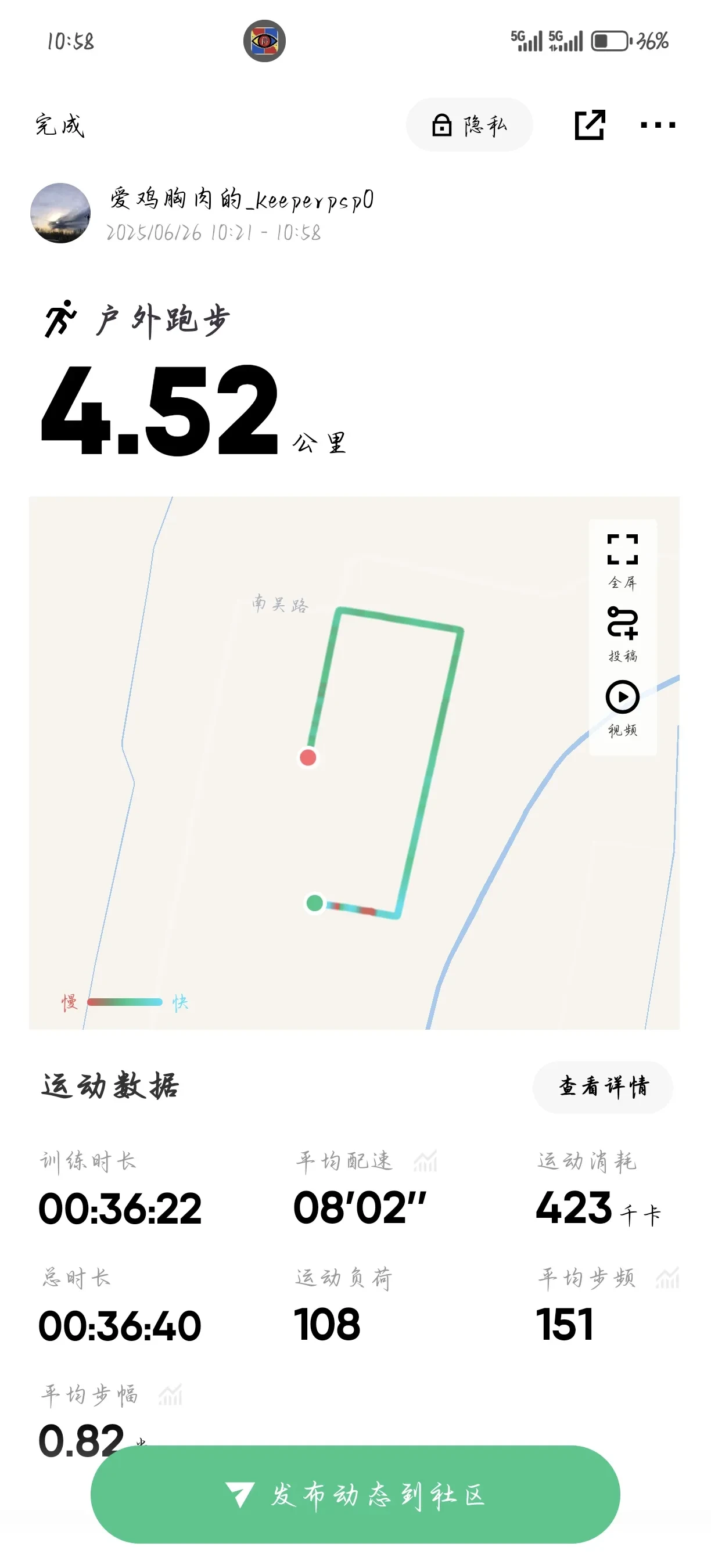Open the three-dot overflow menu
Screen dimensions: 711x1568
coord(658,125)
